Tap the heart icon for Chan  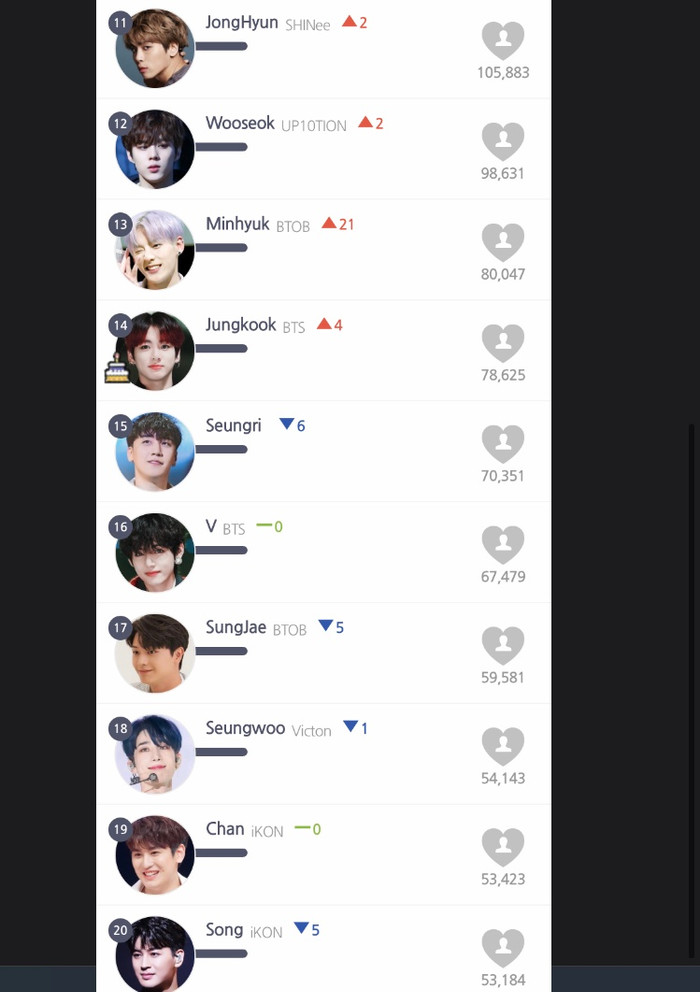coord(503,848)
